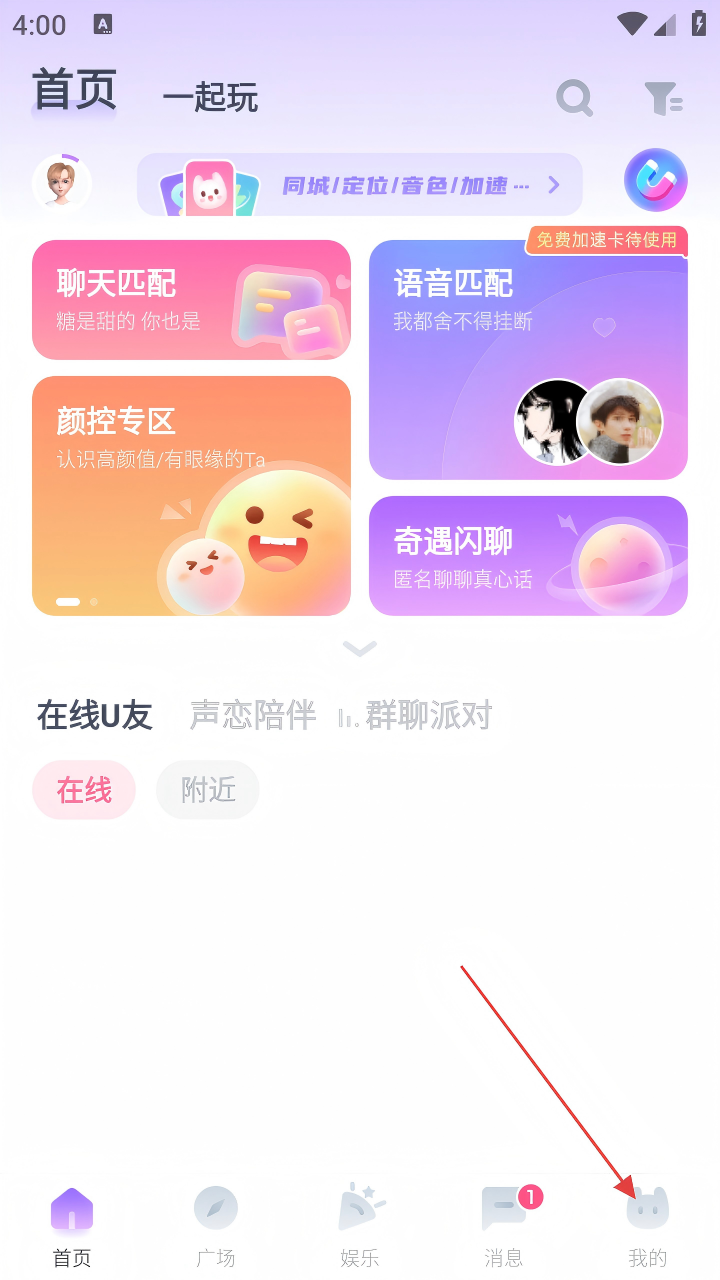Open the 娱乐 tab

click(359, 1226)
